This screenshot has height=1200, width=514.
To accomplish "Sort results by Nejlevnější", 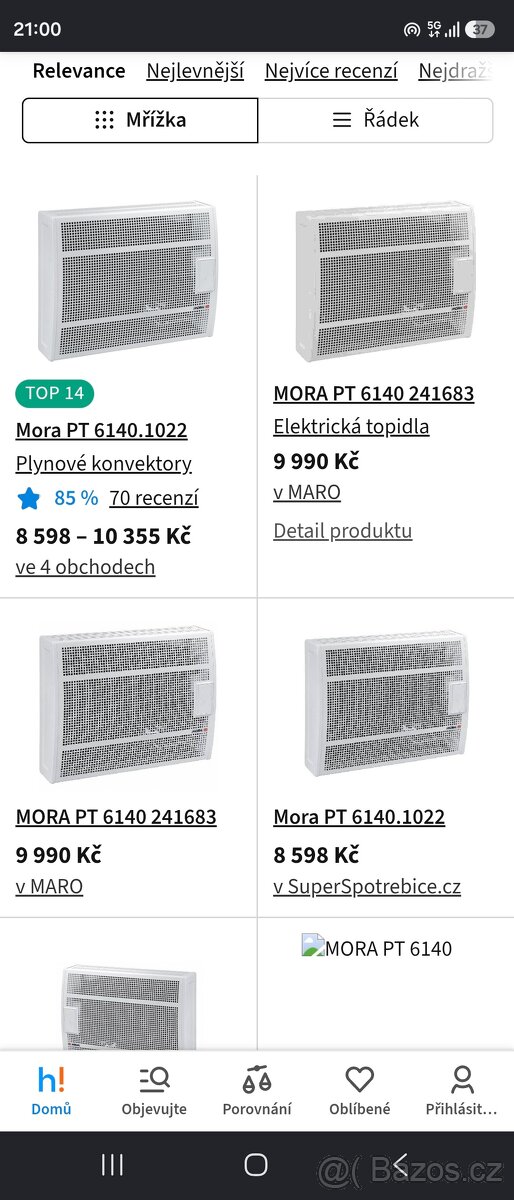I will (x=195, y=71).
